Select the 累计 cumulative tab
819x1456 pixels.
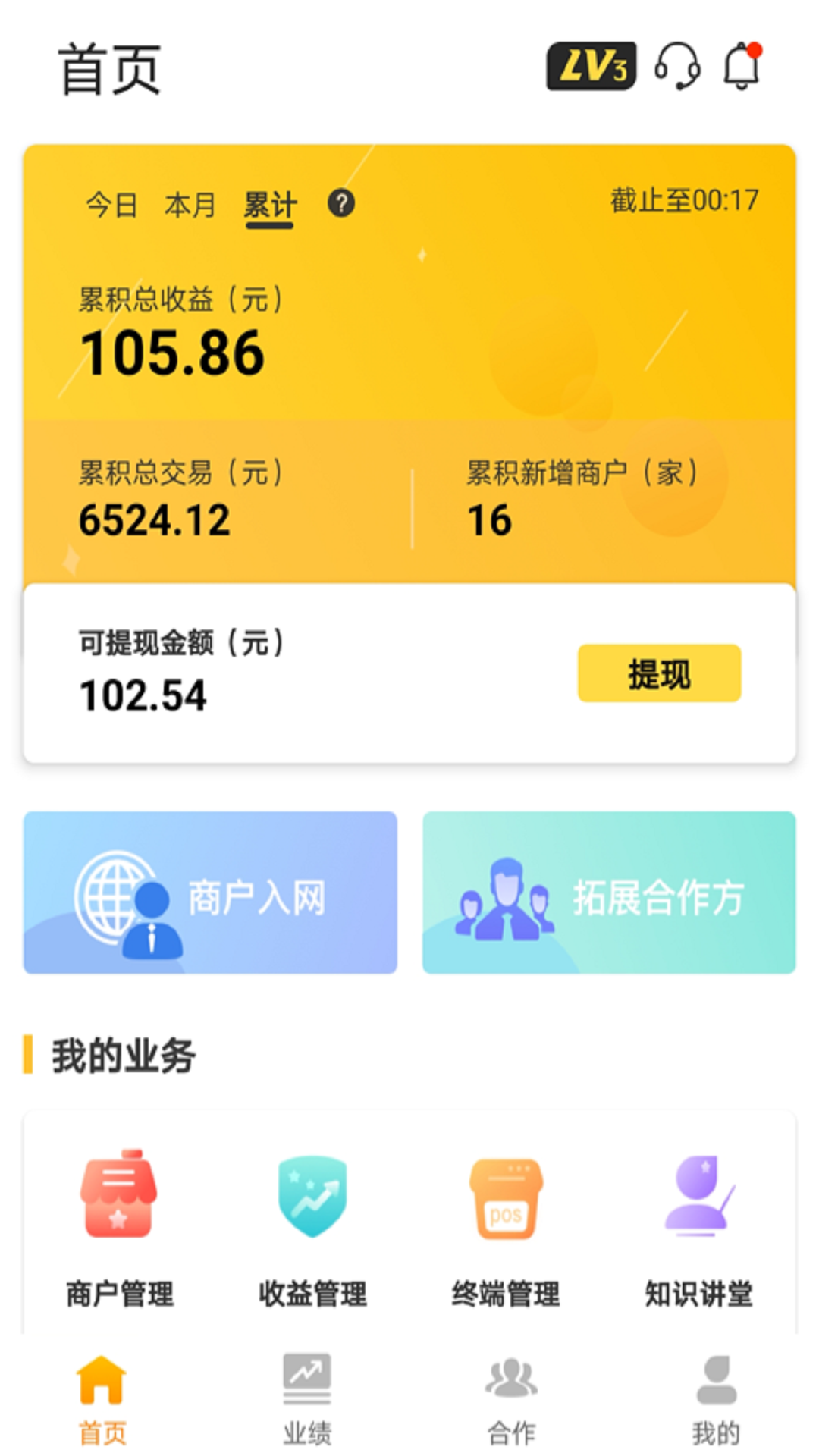pyautogui.click(x=269, y=203)
